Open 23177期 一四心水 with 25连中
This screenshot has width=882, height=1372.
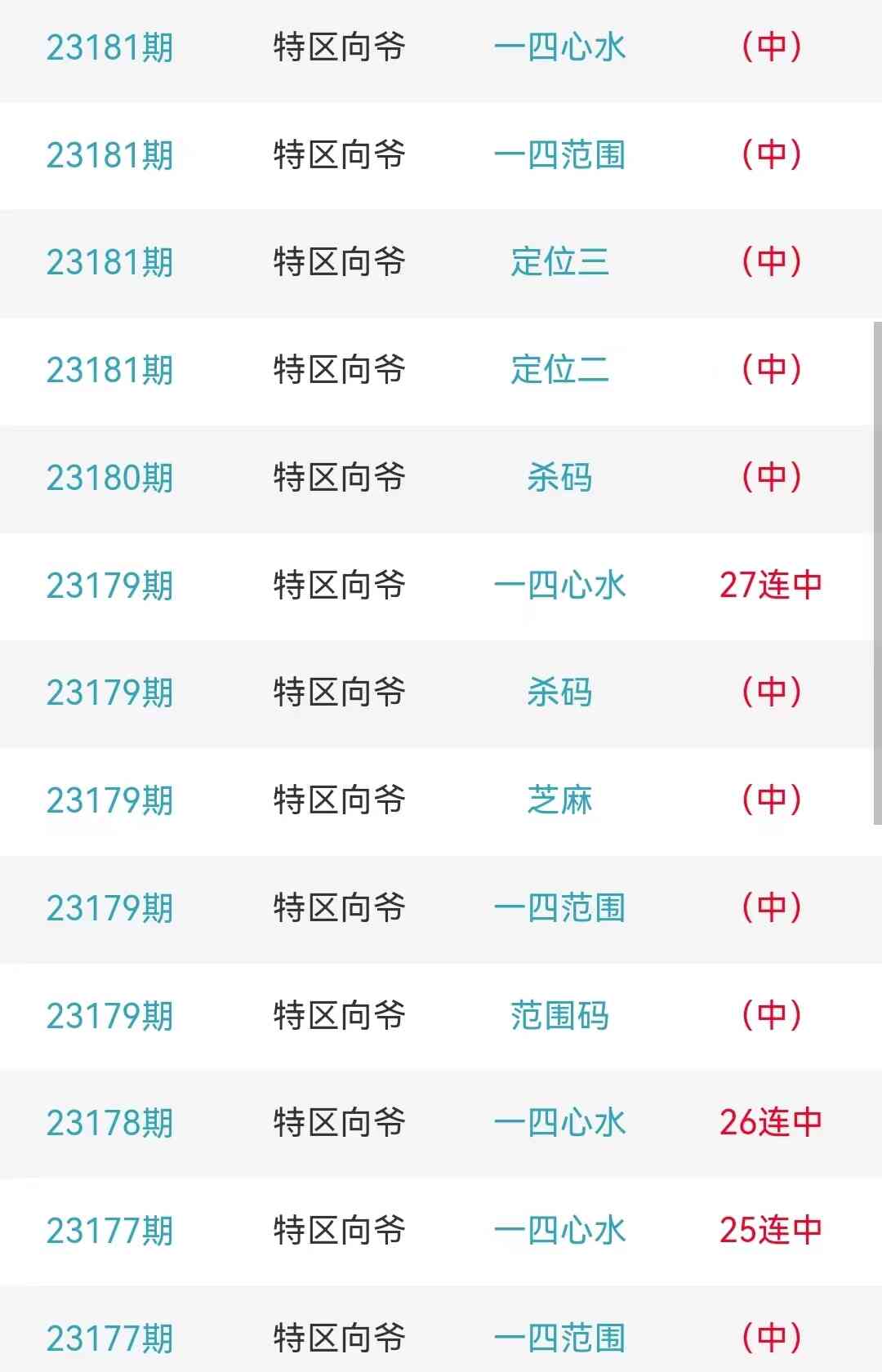[559, 1231]
